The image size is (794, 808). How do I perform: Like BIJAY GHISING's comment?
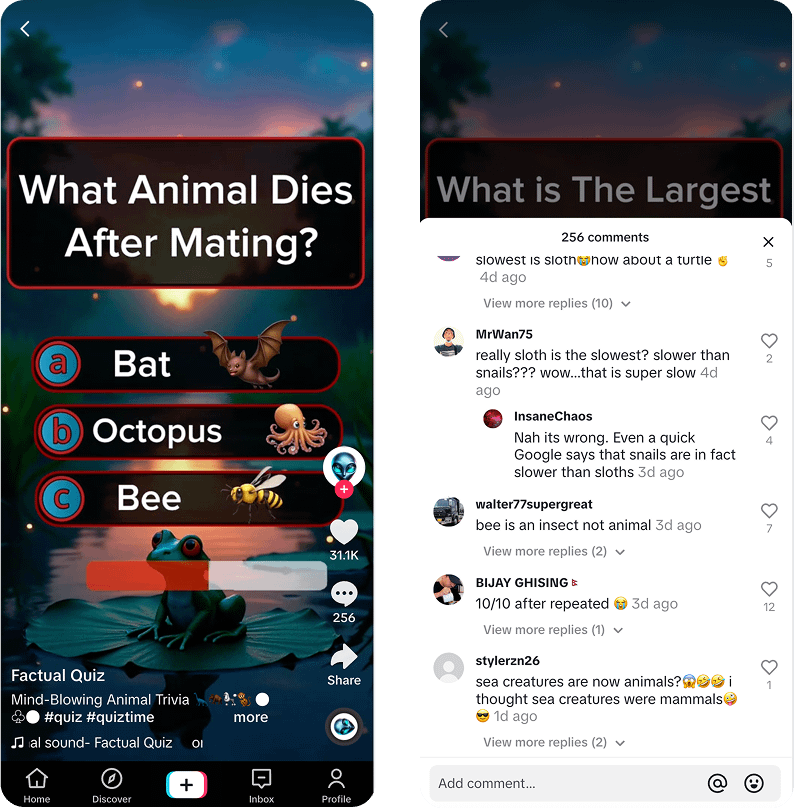click(769, 589)
